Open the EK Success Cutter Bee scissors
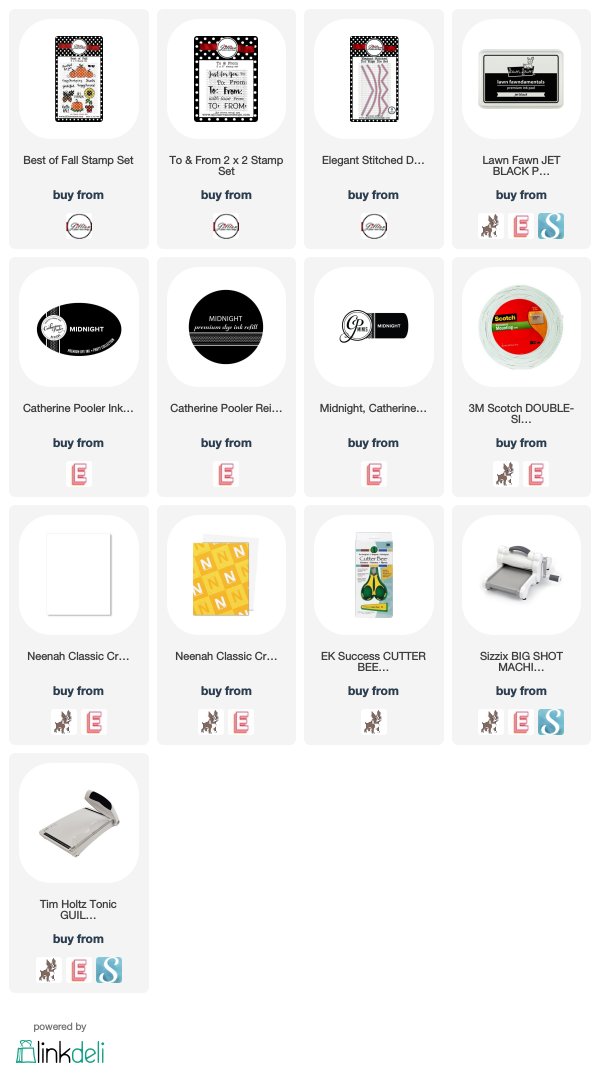600x1079 pixels. coord(374,575)
